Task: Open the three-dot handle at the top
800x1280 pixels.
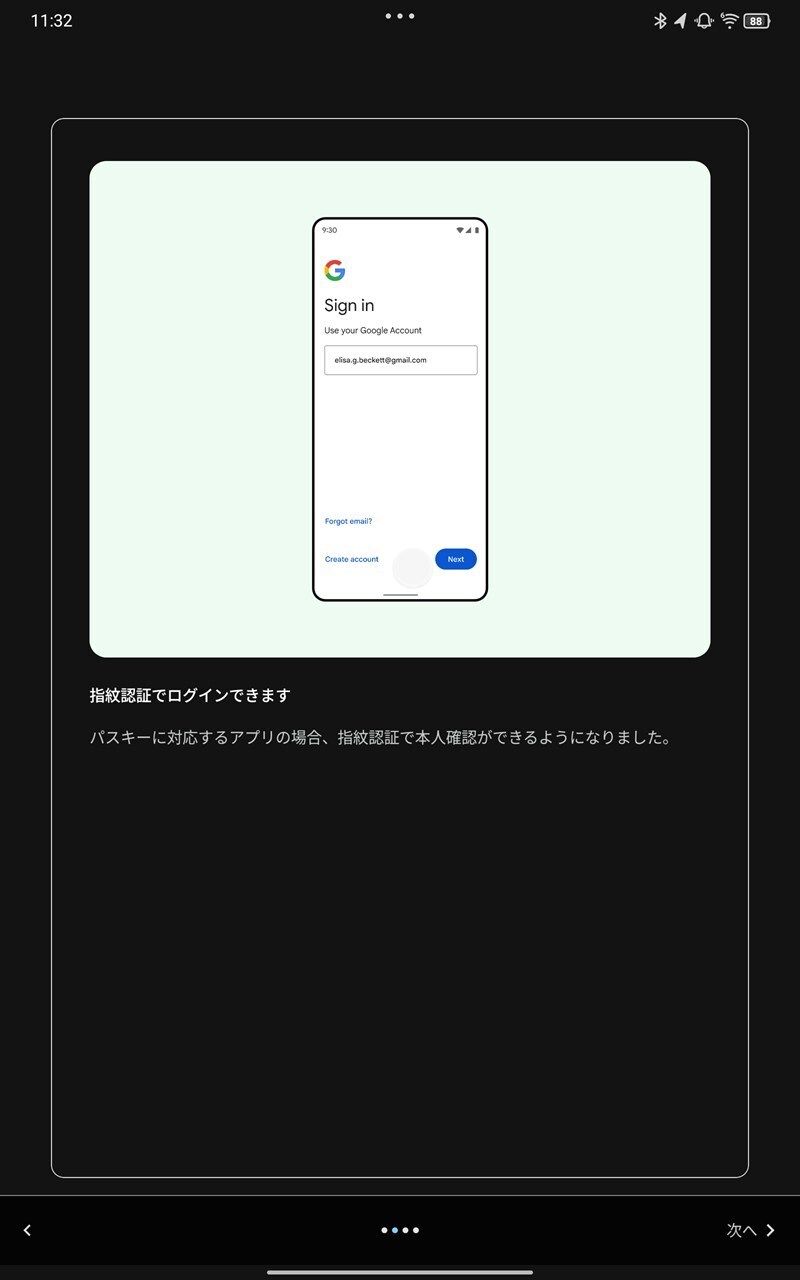Action: tap(399, 16)
